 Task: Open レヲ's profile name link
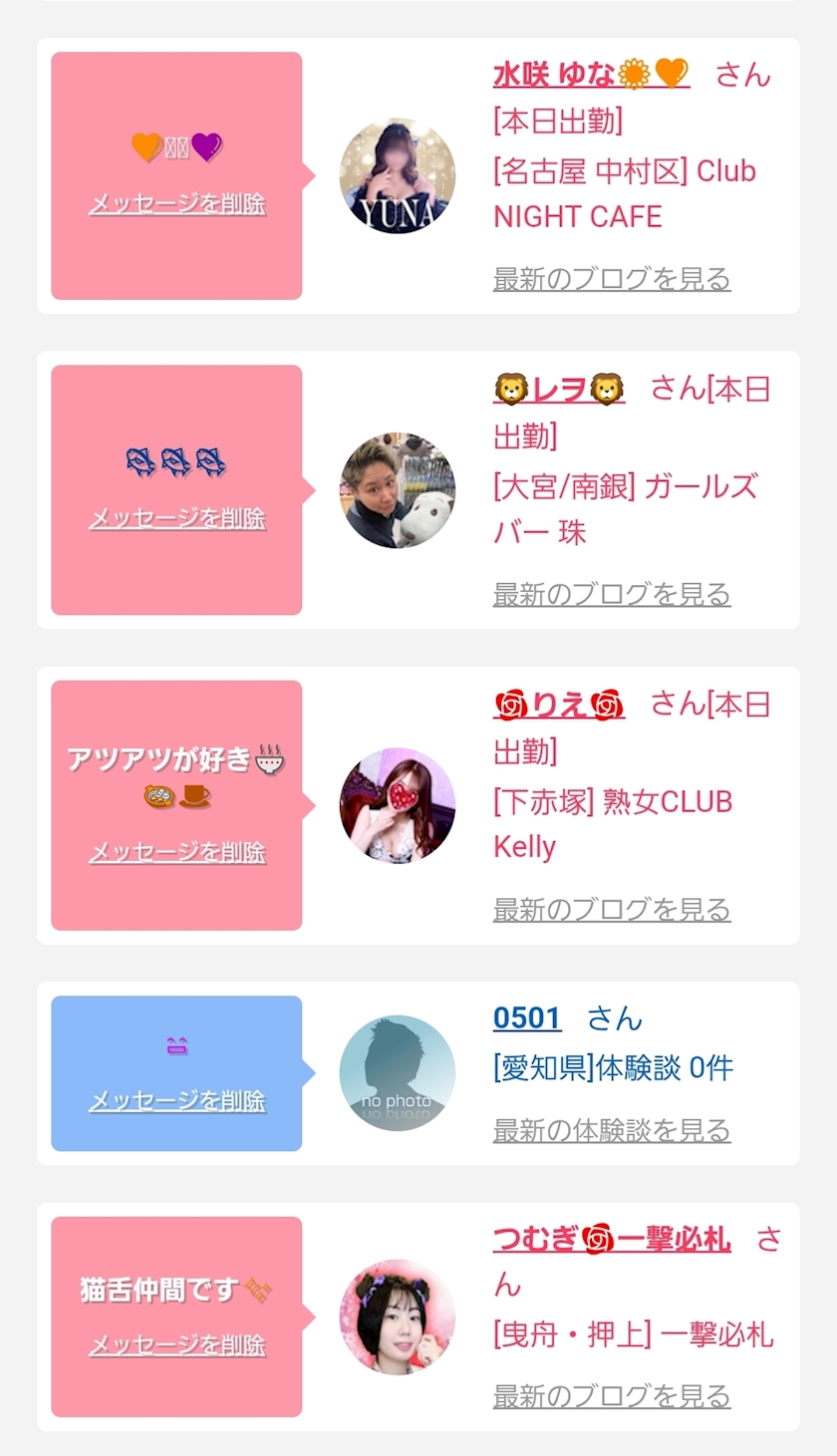pos(559,389)
